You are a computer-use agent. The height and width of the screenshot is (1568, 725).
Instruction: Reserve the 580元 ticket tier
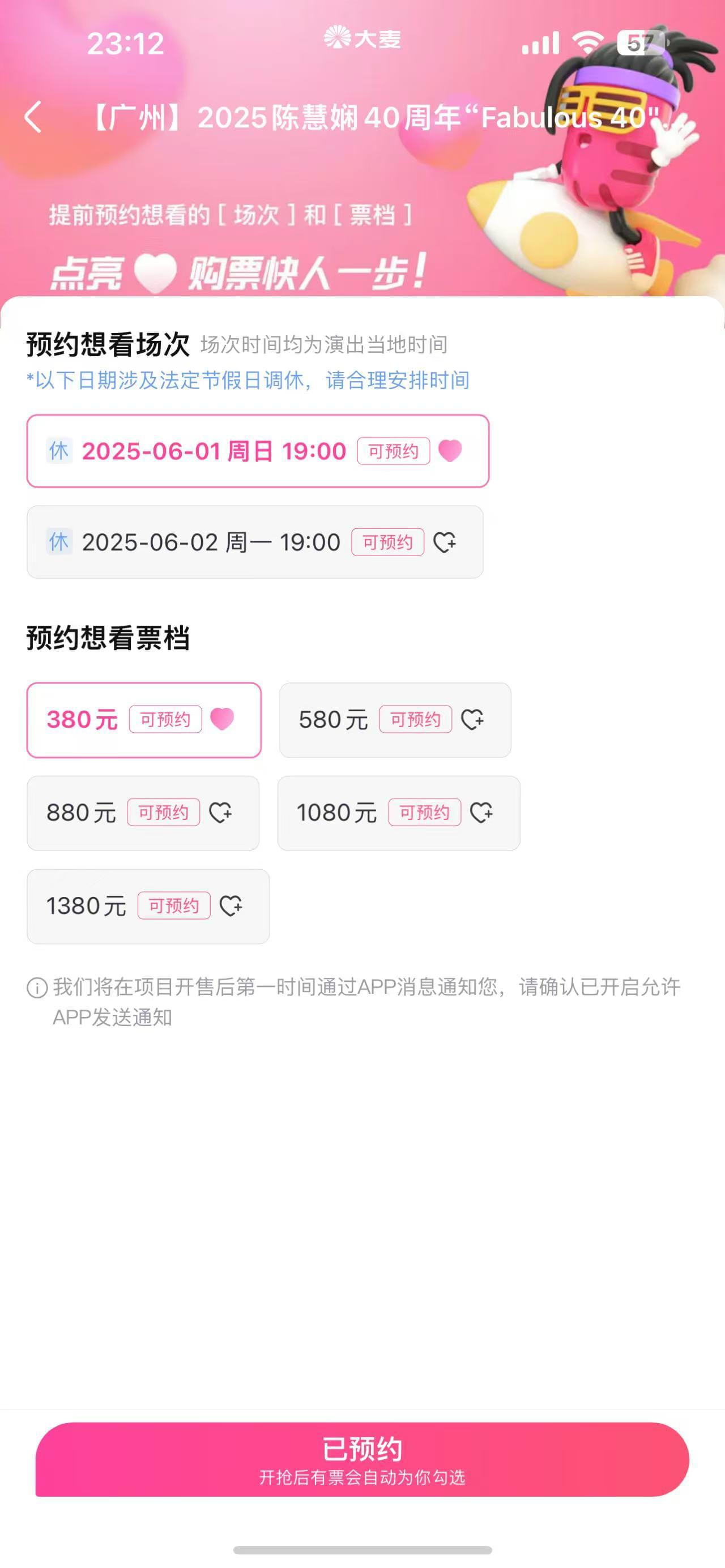(395, 720)
